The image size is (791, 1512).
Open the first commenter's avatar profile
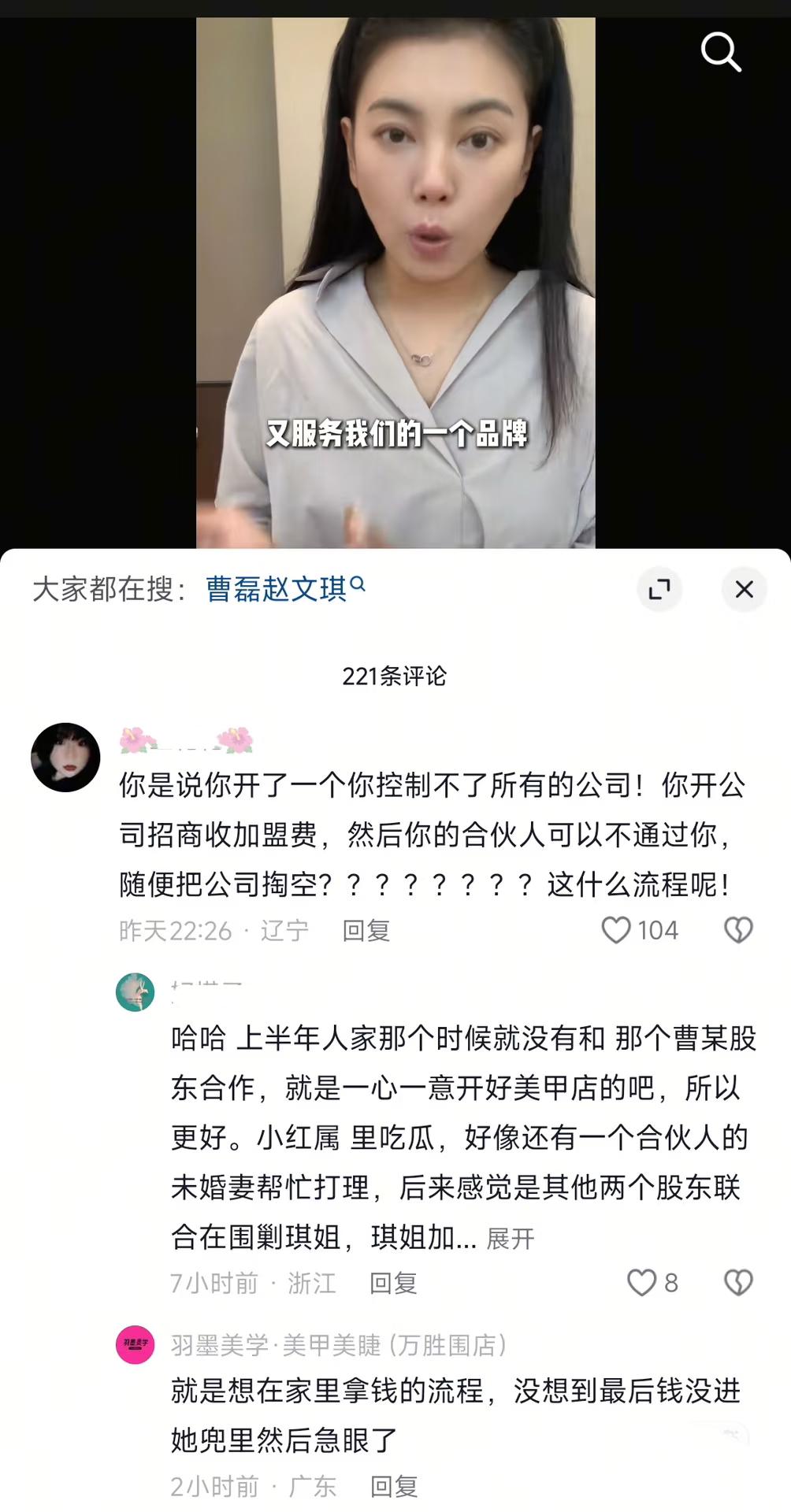pos(65,757)
